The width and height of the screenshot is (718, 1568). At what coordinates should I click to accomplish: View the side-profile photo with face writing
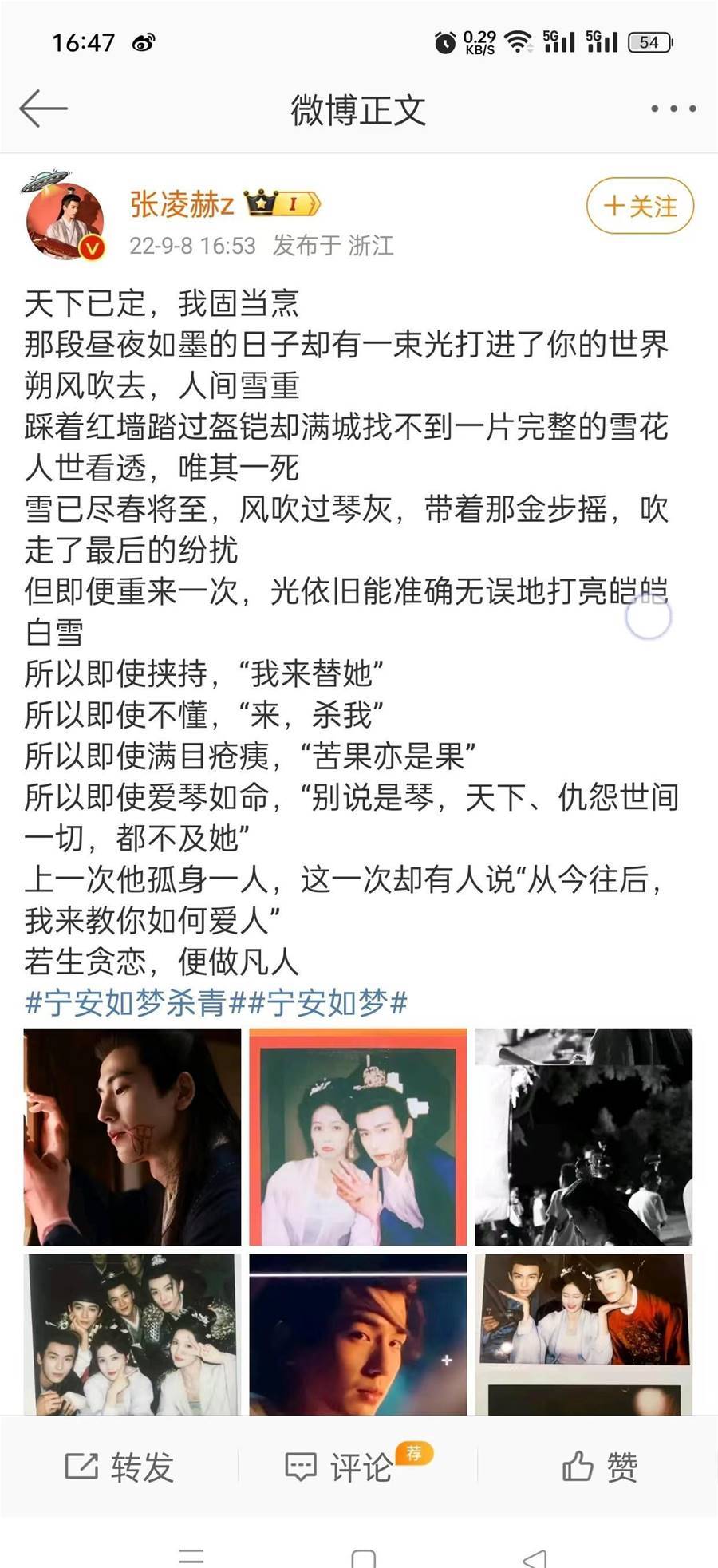click(x=132, y=1136)
